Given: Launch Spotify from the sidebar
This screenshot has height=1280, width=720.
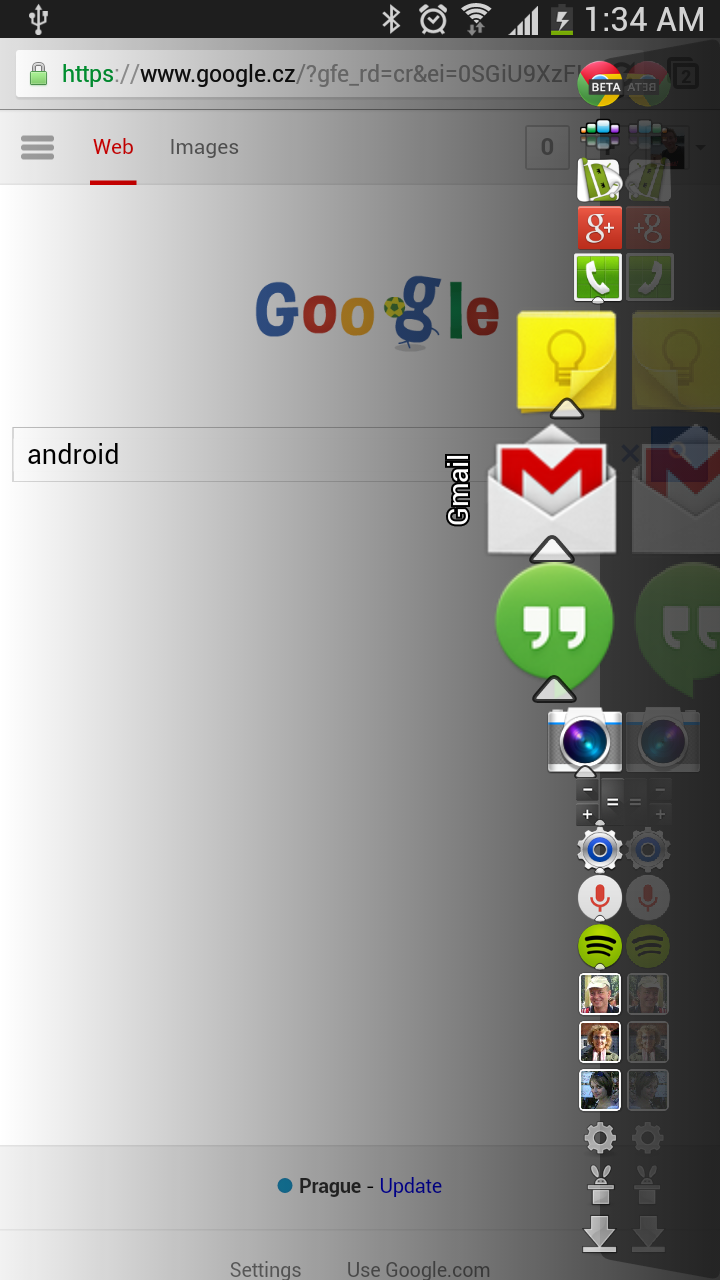Looking at the screenshot, I should click(599, 946).
